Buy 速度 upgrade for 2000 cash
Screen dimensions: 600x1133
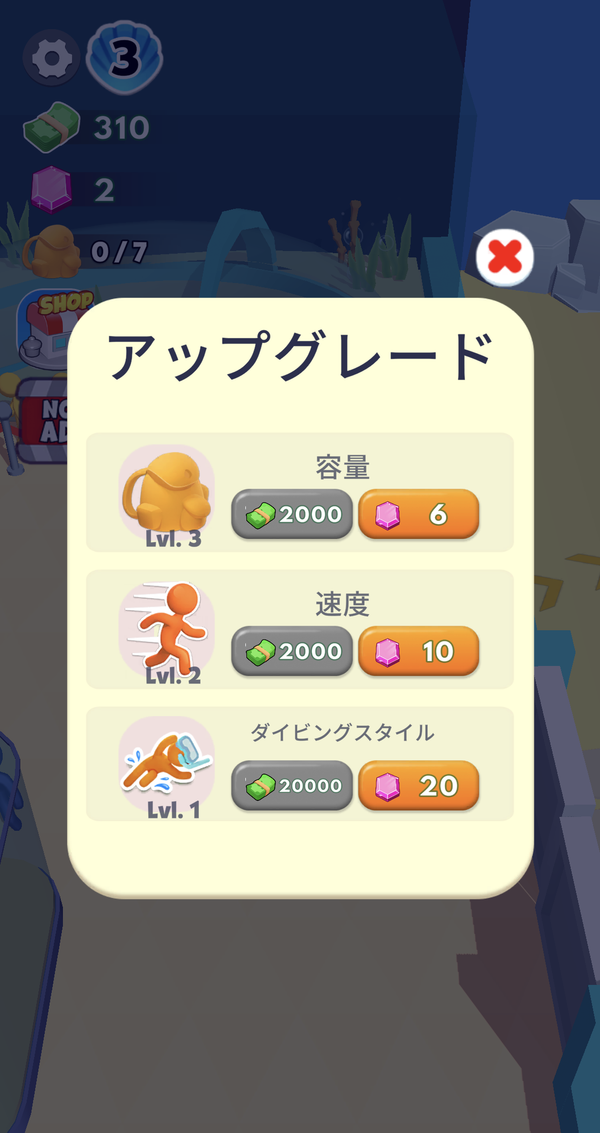coord(291,651)
